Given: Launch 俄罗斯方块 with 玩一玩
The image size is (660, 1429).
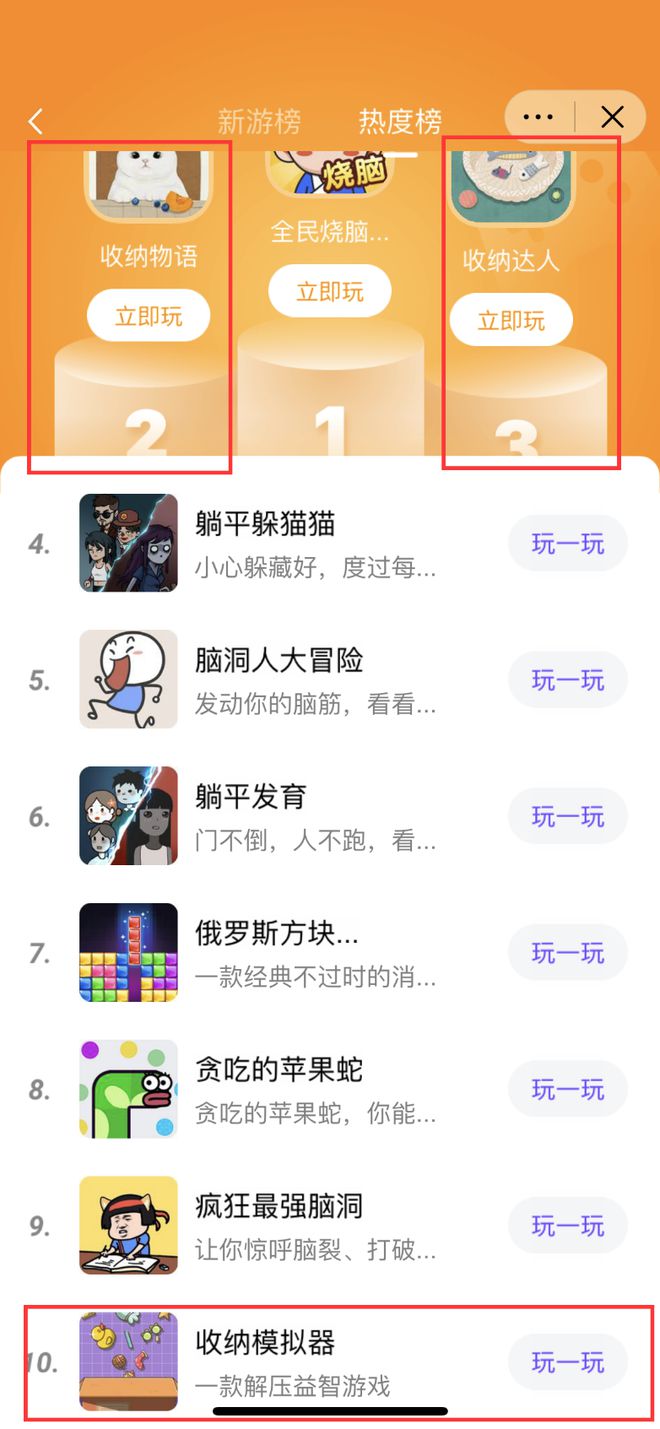Looking at the screenshot, I should pos(568,953).
